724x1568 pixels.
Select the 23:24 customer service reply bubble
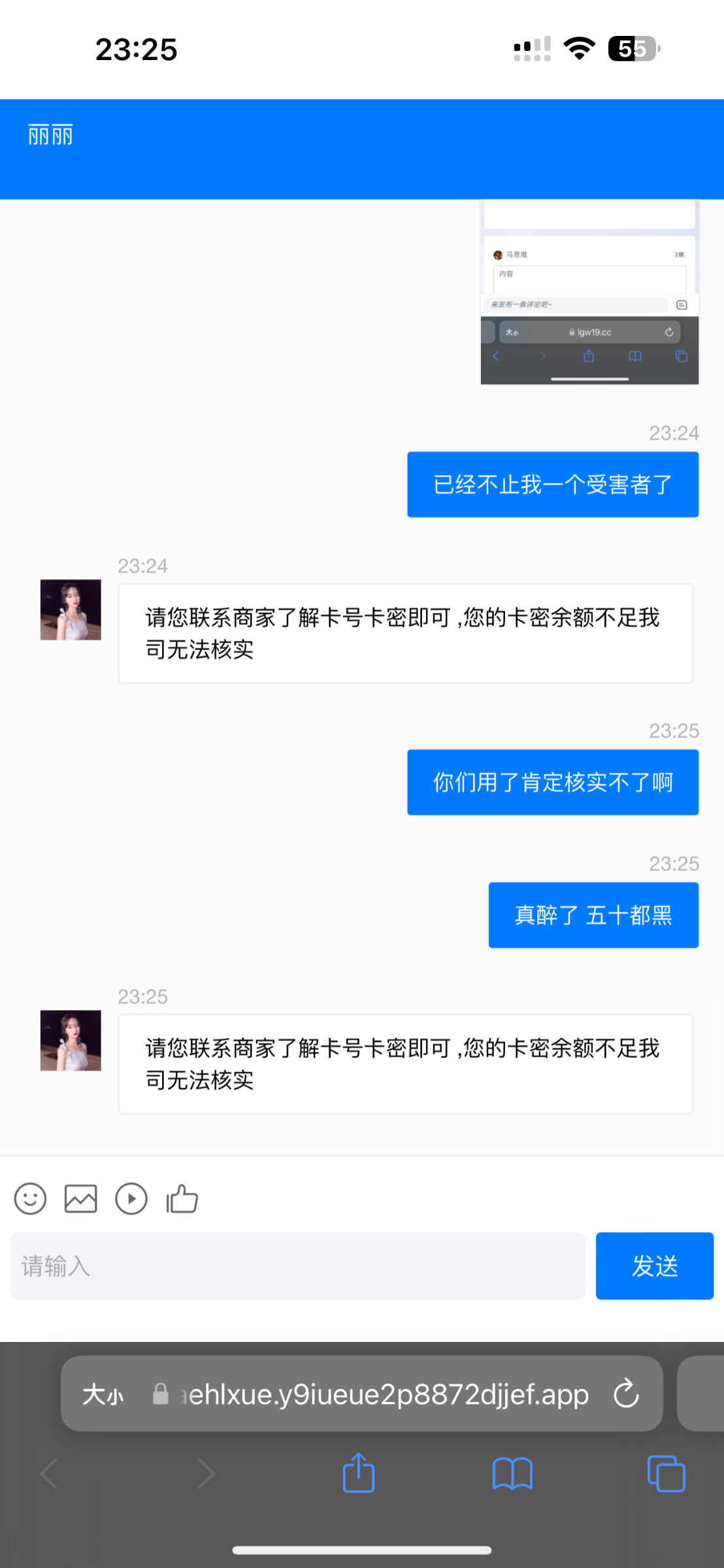click(x=404, y=632)
